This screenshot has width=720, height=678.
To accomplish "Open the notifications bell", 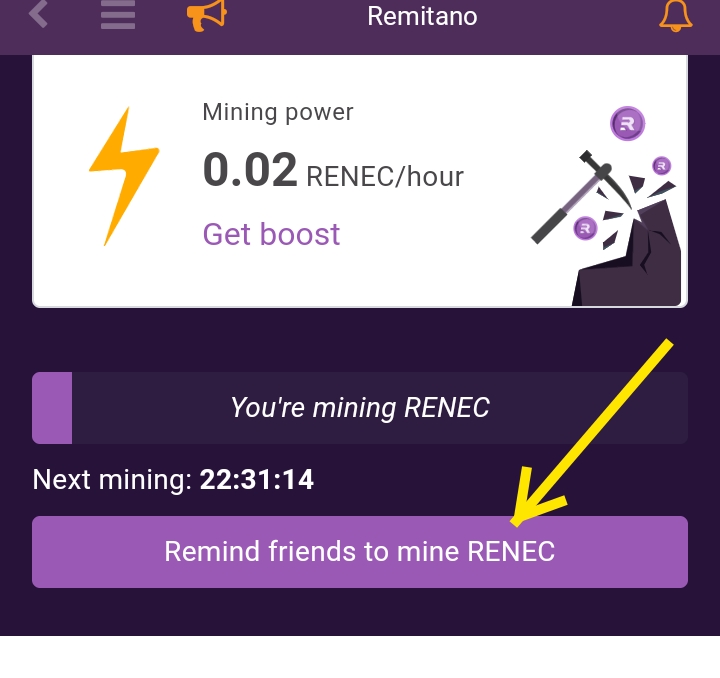I will [x=676, y=15].
